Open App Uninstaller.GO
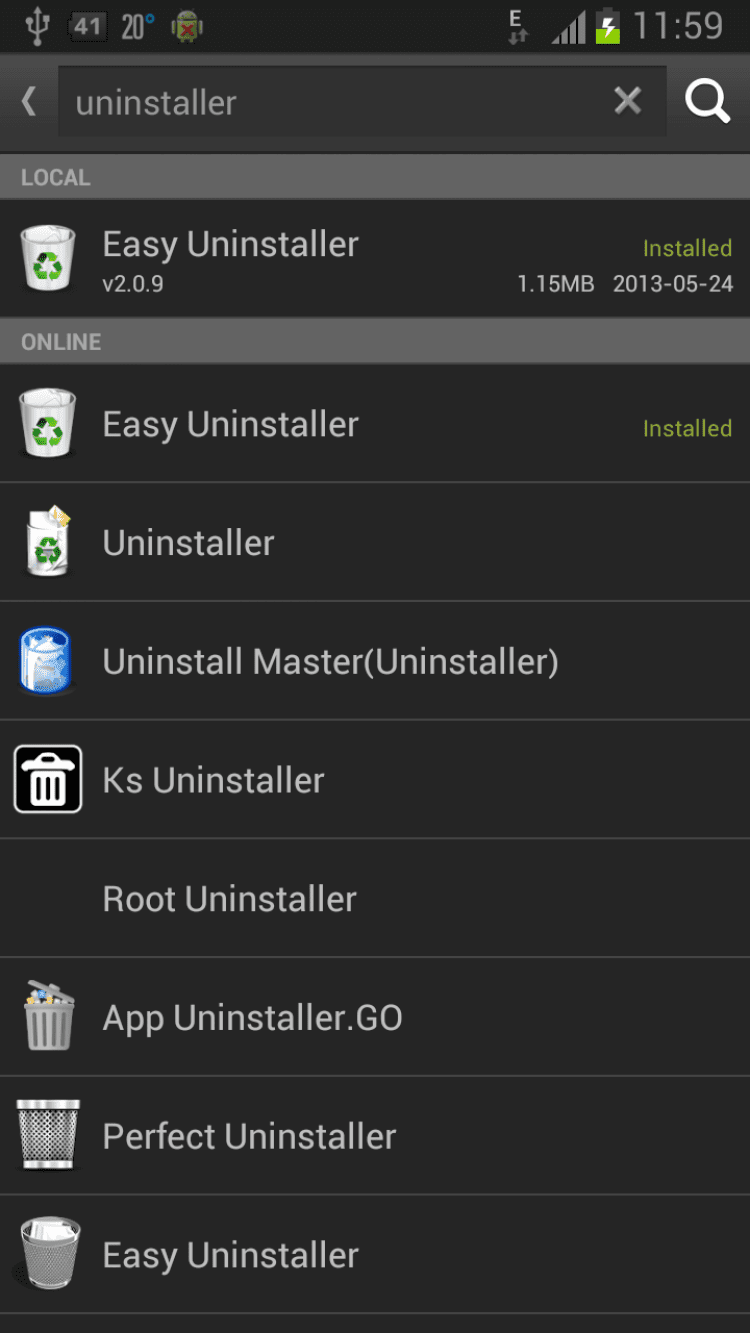Screen dimensions: 750x1333 [375, 1018]
